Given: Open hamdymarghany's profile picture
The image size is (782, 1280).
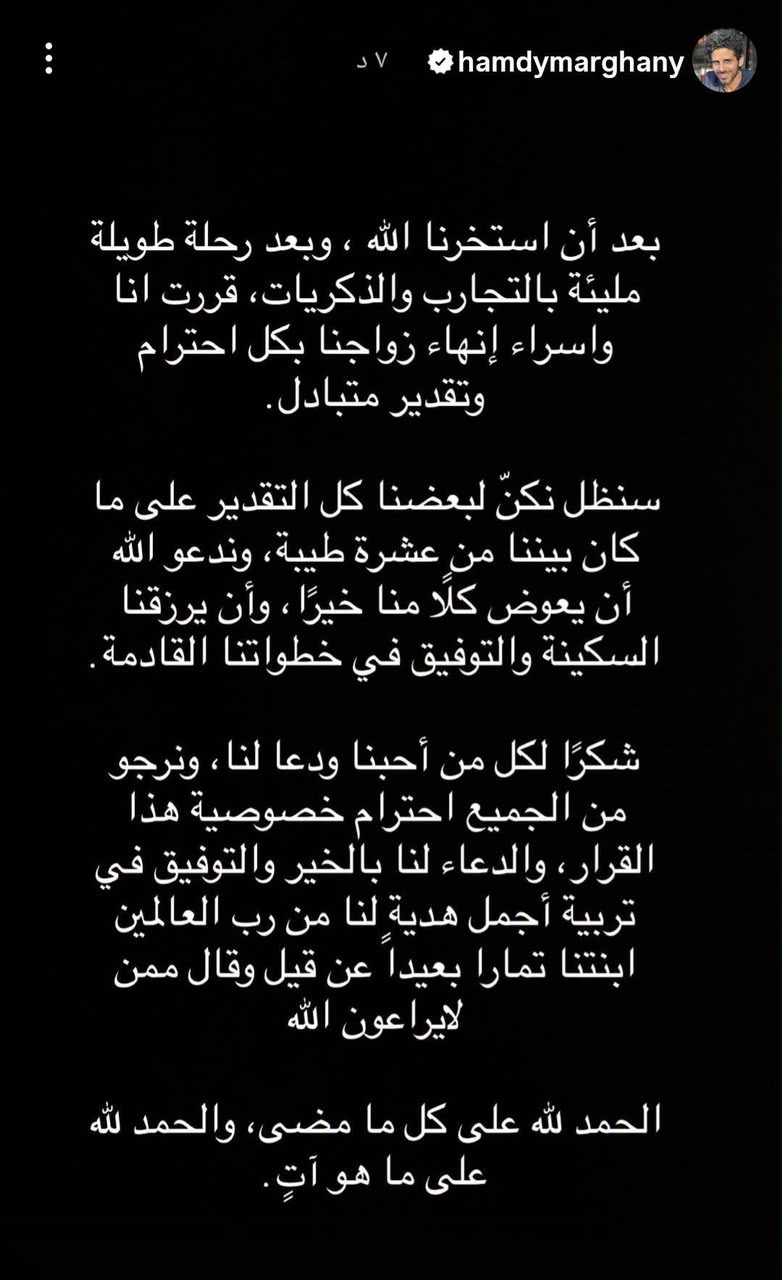Looking at the screenshot, I should click(724, 61).
